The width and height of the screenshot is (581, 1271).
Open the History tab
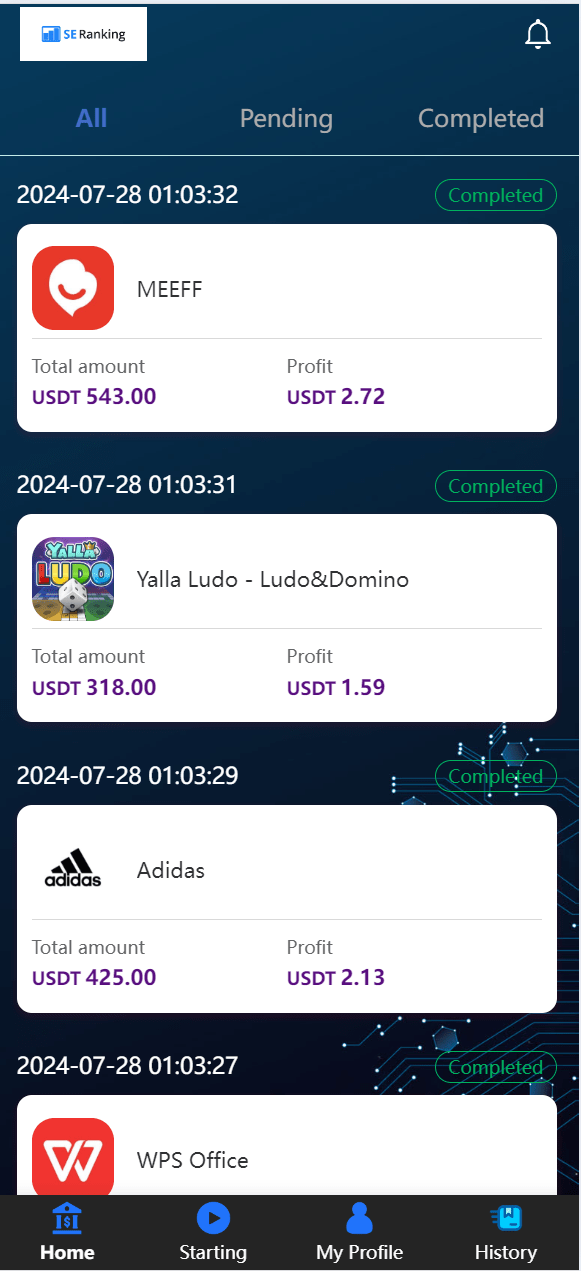pos(506,1233)
